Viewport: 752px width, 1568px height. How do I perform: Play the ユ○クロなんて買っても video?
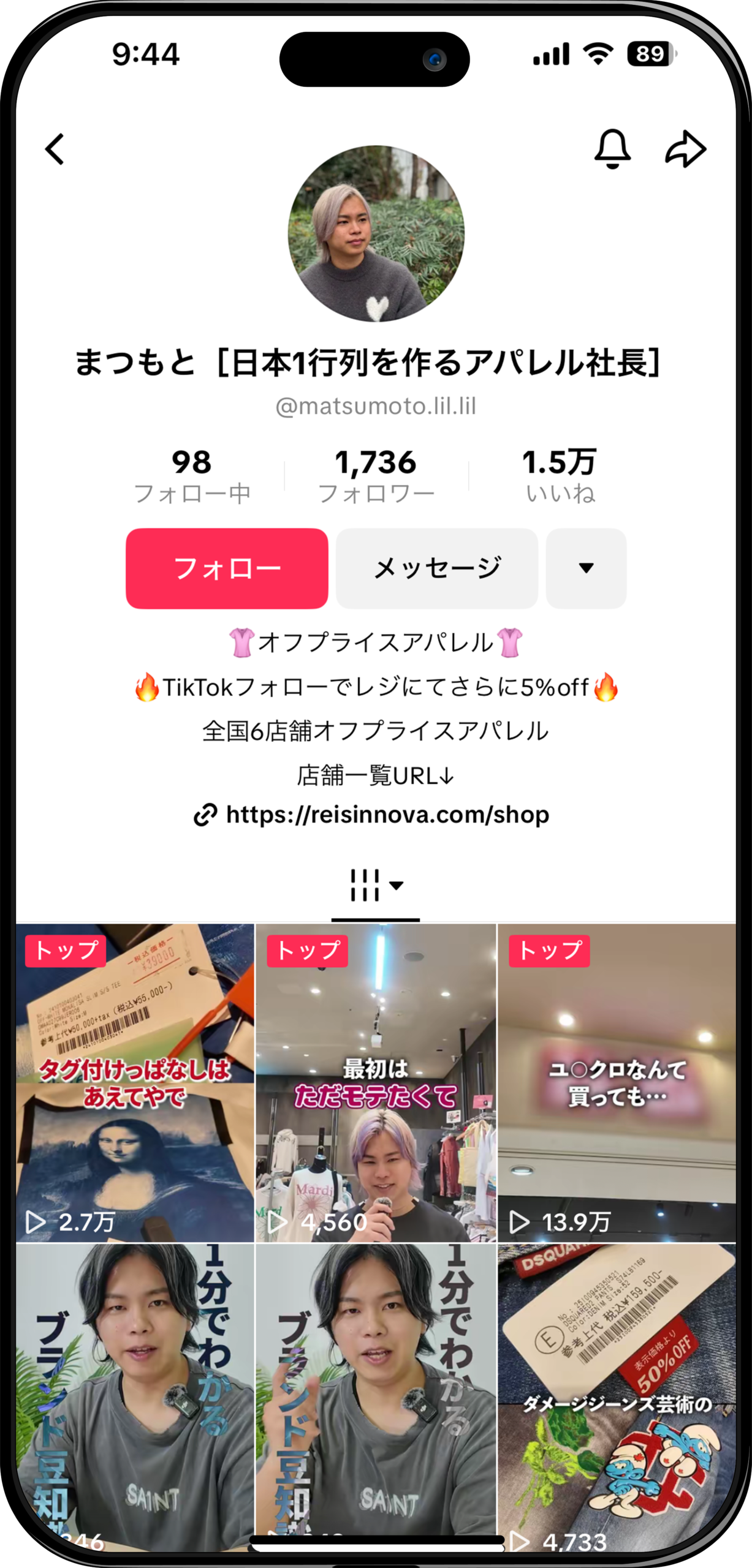pyautogui.click(x=617, y=1084)
